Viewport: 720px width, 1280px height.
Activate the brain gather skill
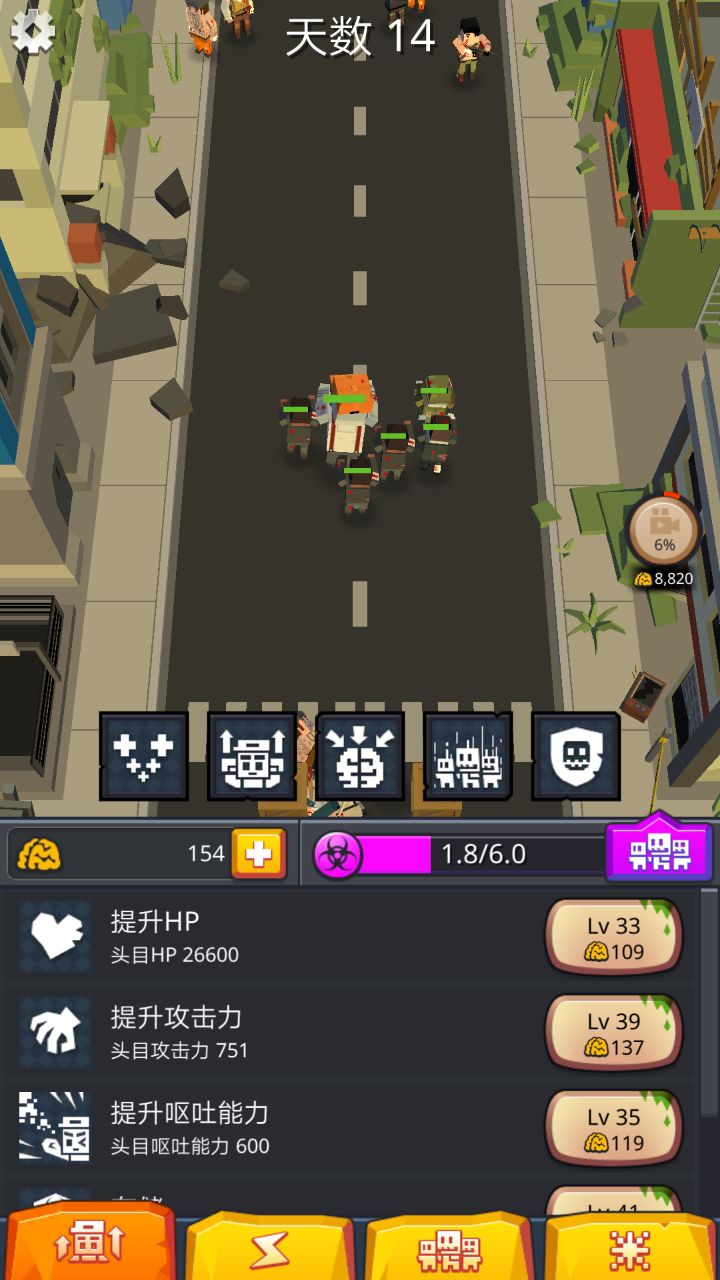click(x=360, y=756)
